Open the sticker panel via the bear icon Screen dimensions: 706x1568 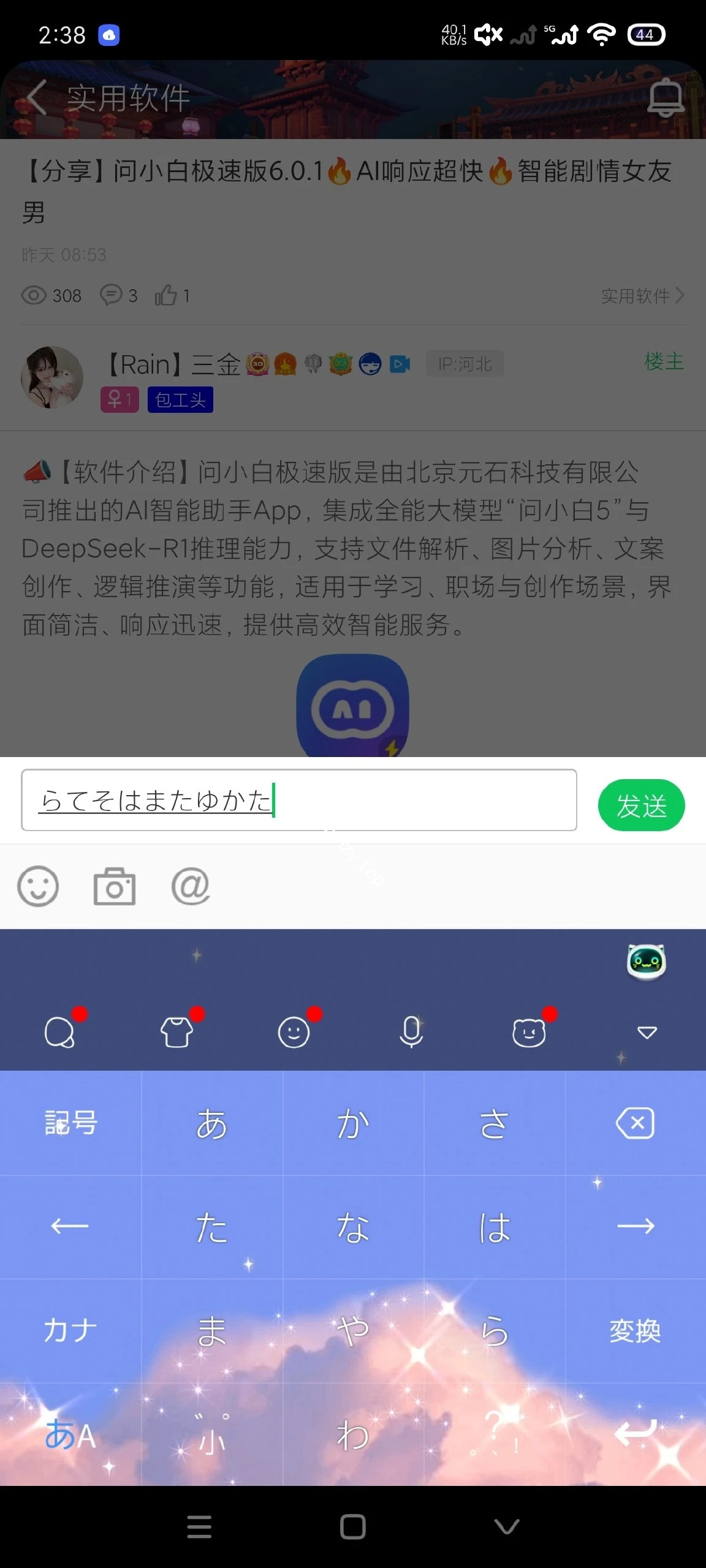coord(529,1031)
